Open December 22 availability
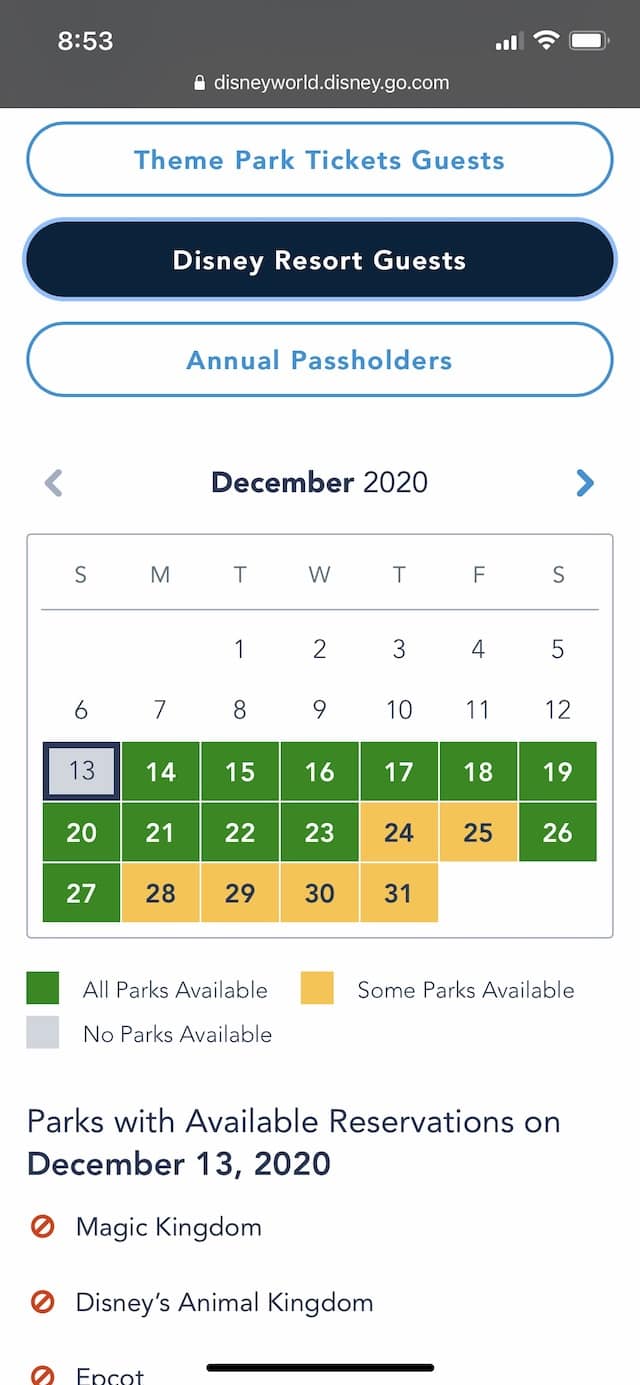This screenshot has height=1385, width=640. tap(240, 832)
